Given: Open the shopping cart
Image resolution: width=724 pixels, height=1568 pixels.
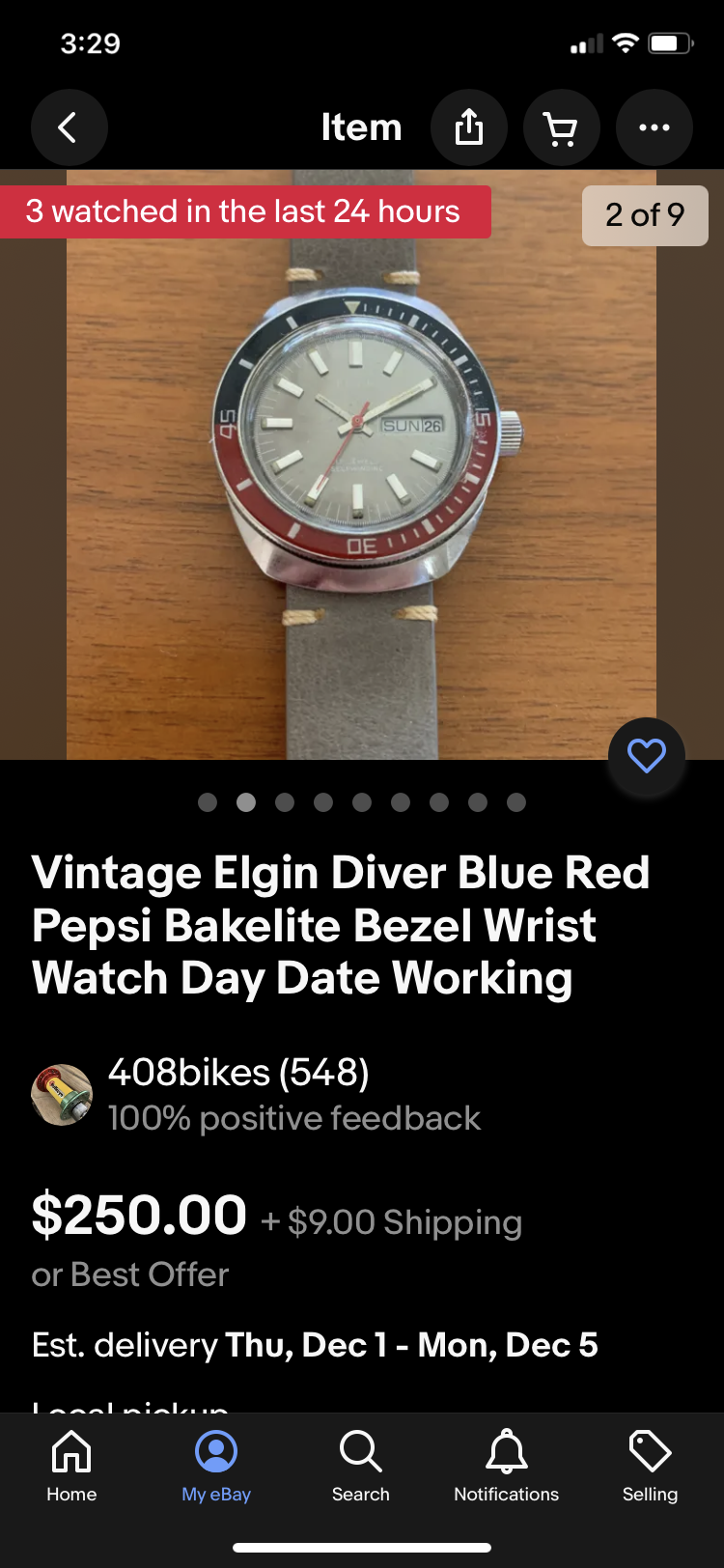Looking at the screenshot, I should [561, 127].
